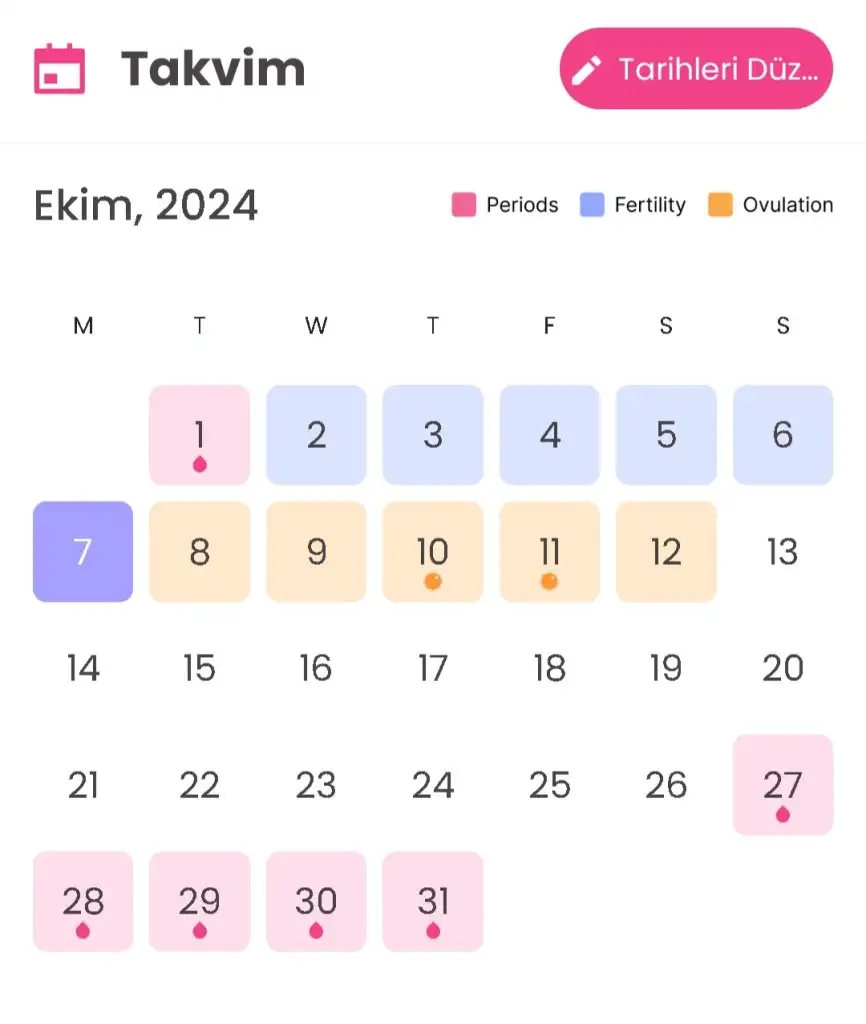
Task: Open day 18 in the calendar
Action: (549, 668)
